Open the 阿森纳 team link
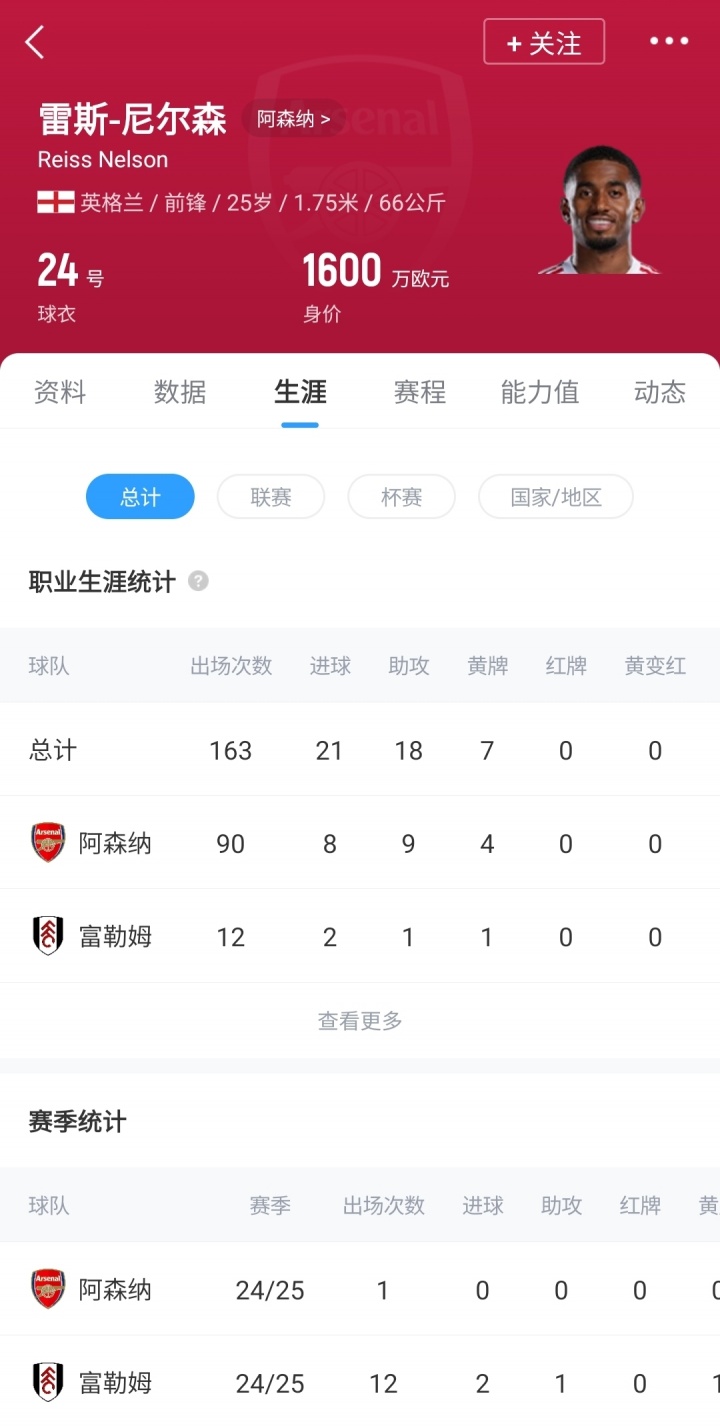Image resolution: width=720 pixels, height=1426 pixels. click(293, 119)
